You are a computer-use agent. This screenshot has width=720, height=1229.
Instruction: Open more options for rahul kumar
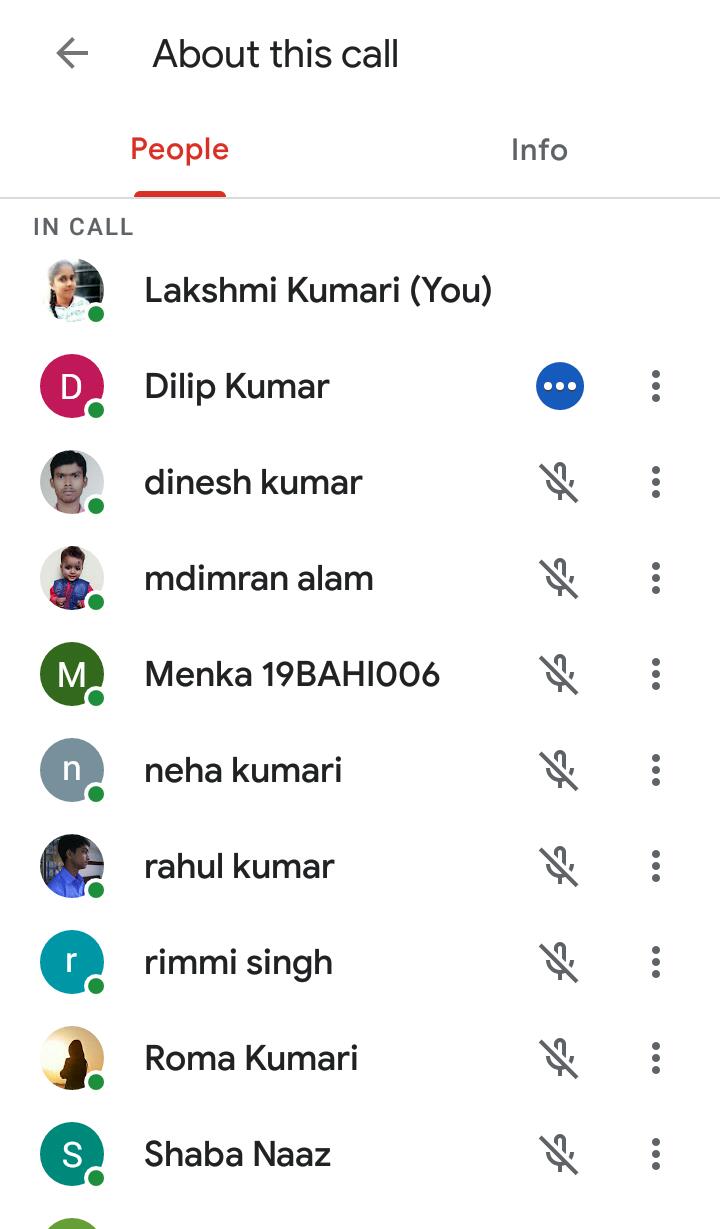pos(656,866)
